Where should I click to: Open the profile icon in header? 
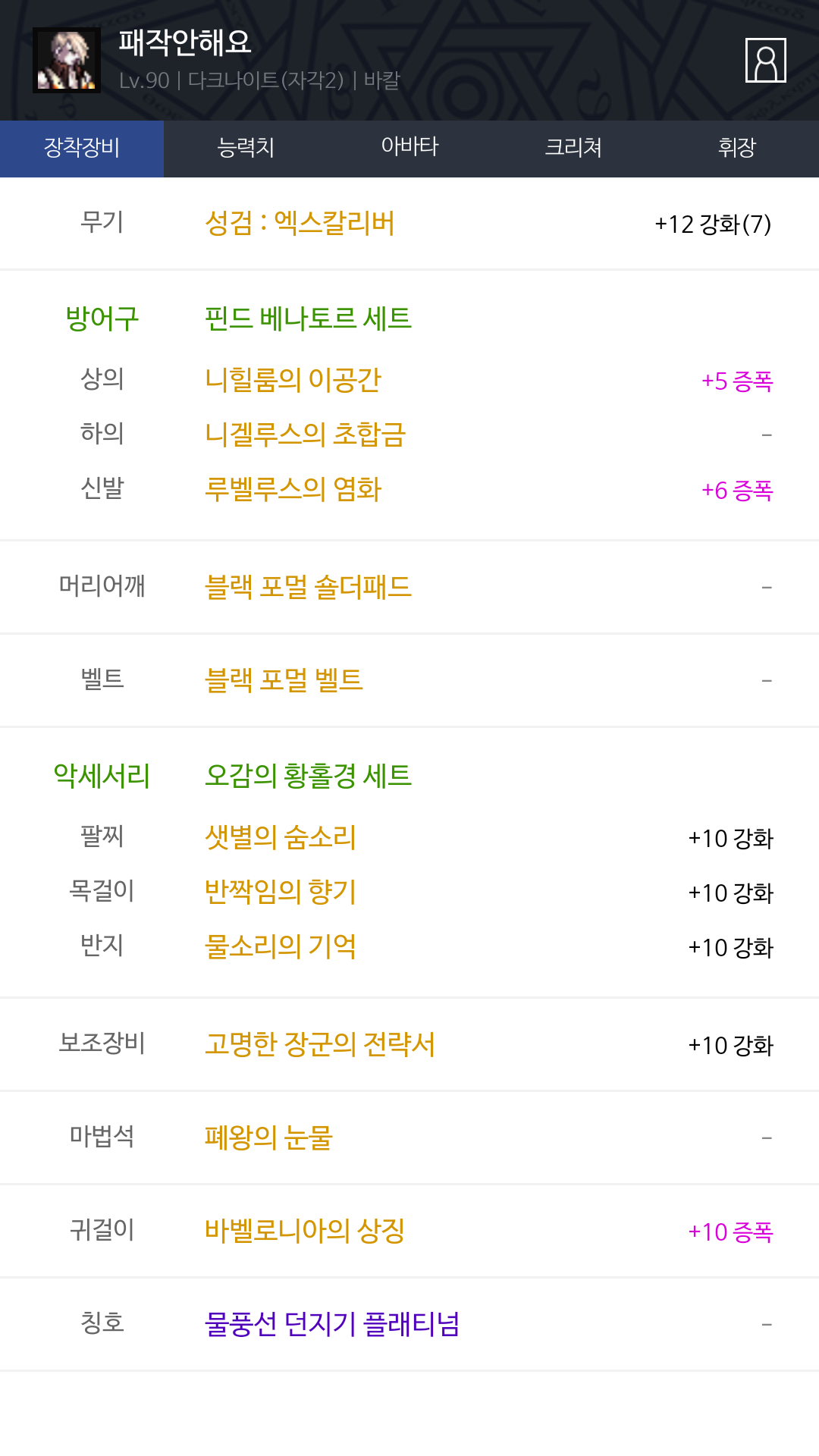coord(765,60)
